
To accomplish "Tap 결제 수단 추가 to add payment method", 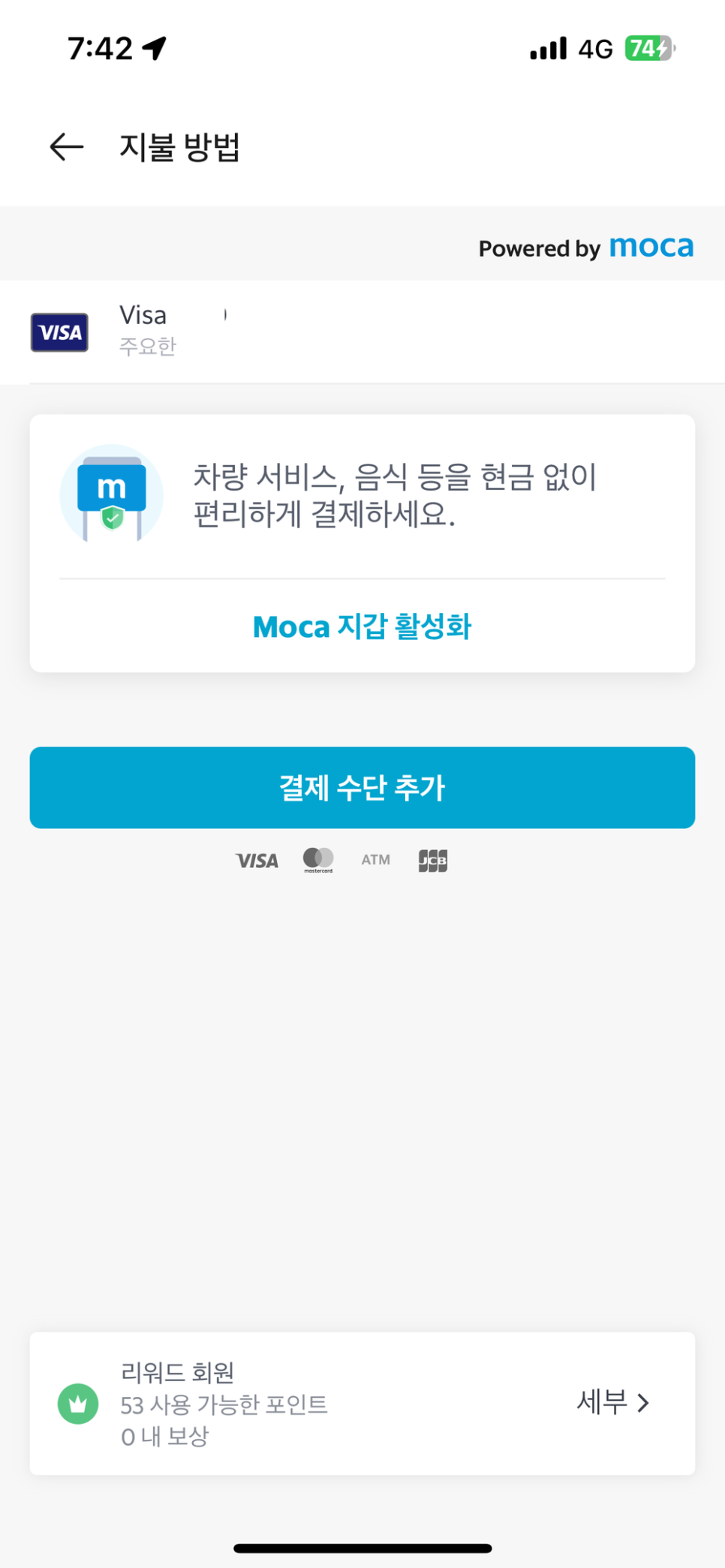I will point(362,788).
